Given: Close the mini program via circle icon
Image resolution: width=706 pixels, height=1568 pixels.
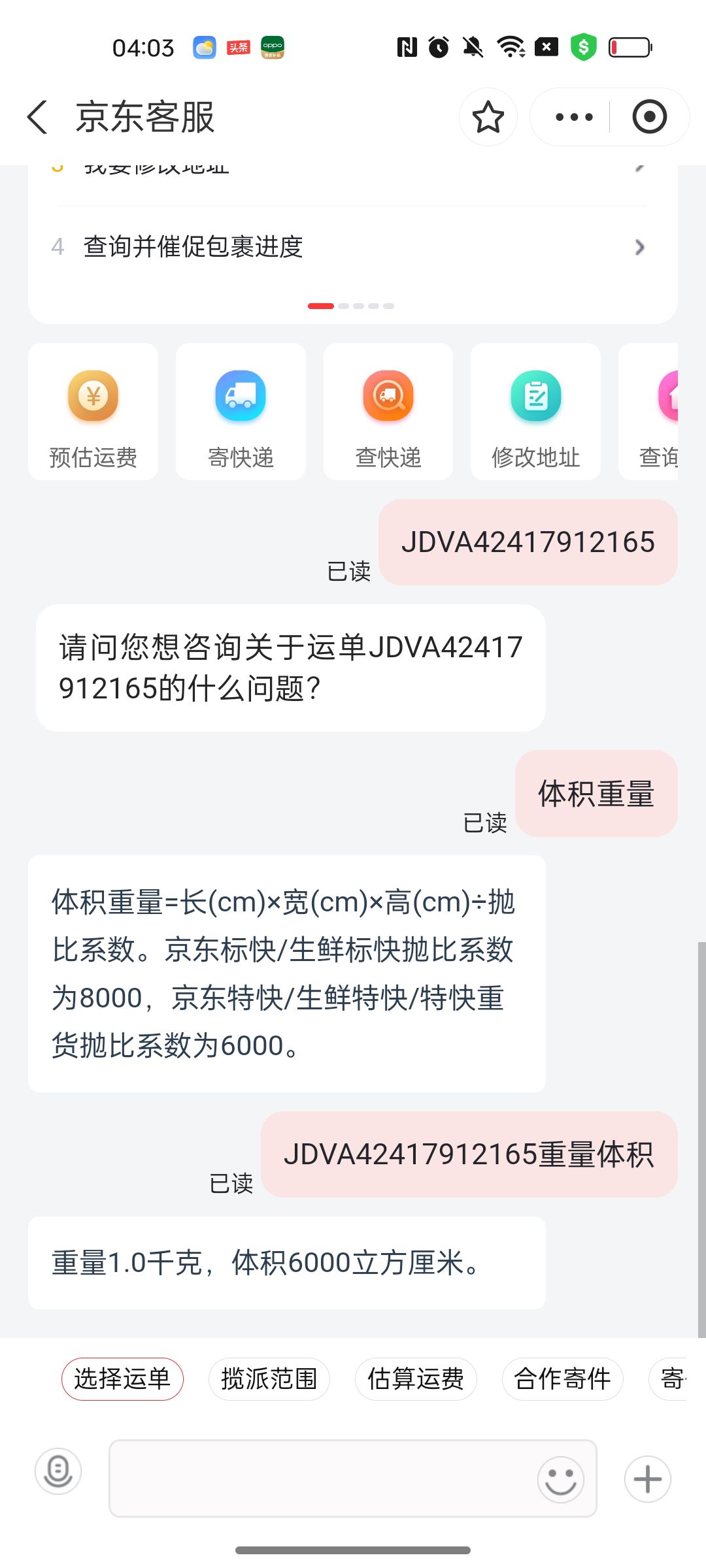Looking at the screenshot, I should [x=649, y=118].
